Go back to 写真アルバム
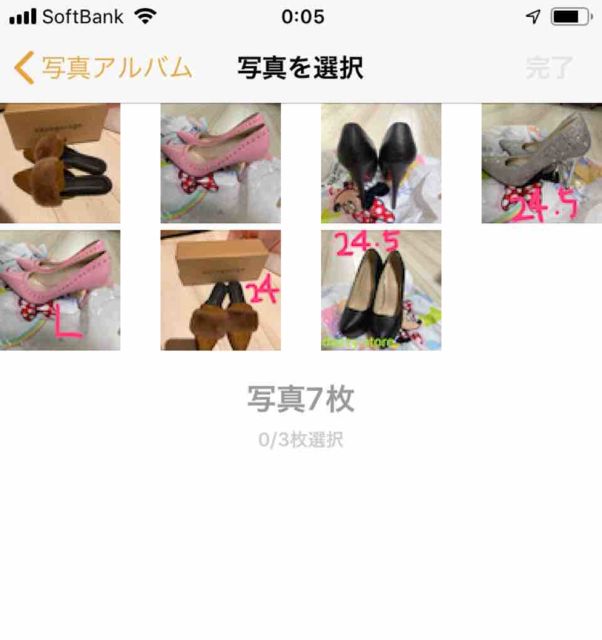Viewport: 602px width, 640px height. (x=103, y=68)
